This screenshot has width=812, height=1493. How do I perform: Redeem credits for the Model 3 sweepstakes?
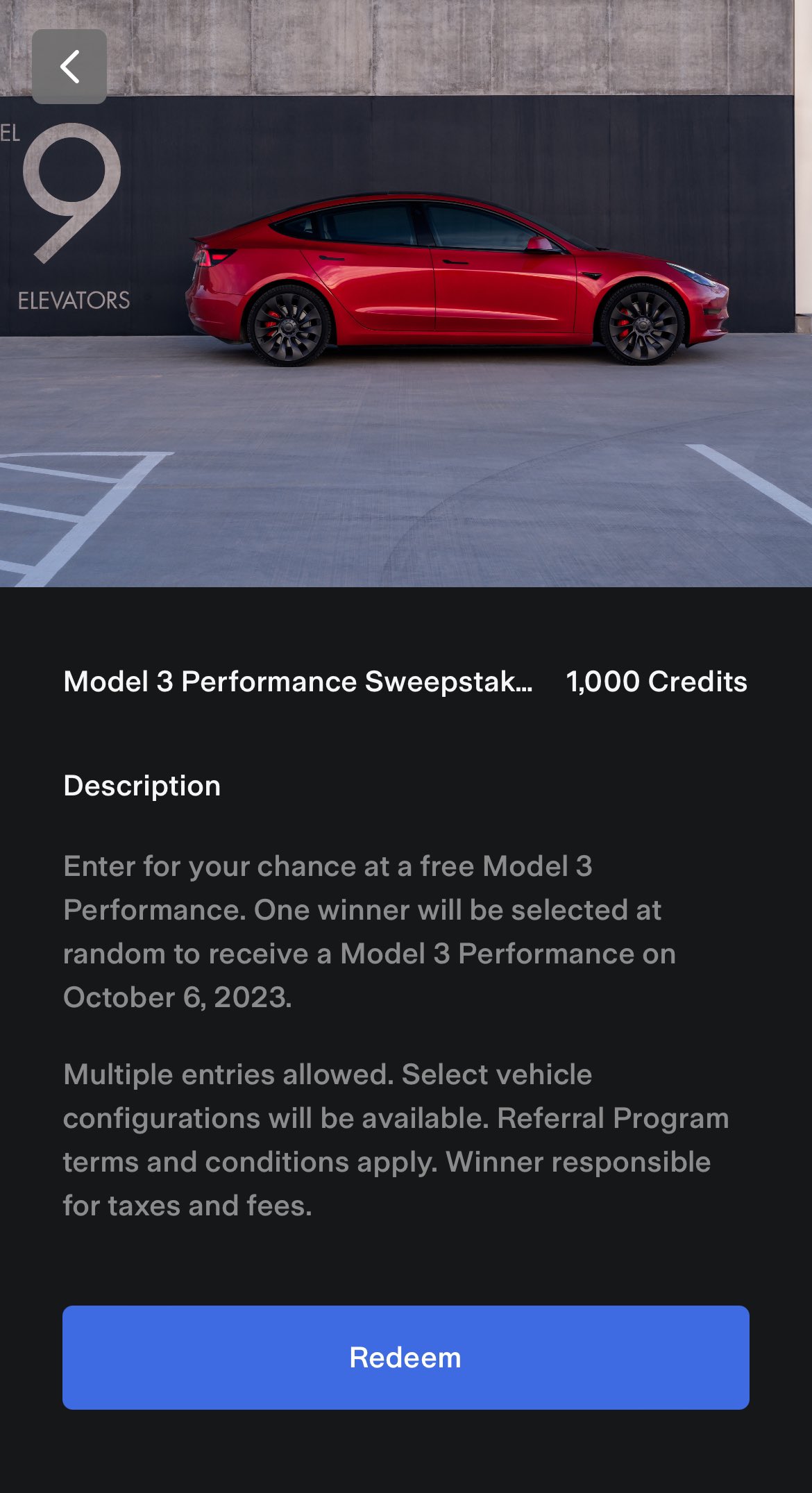(405, 1357)
